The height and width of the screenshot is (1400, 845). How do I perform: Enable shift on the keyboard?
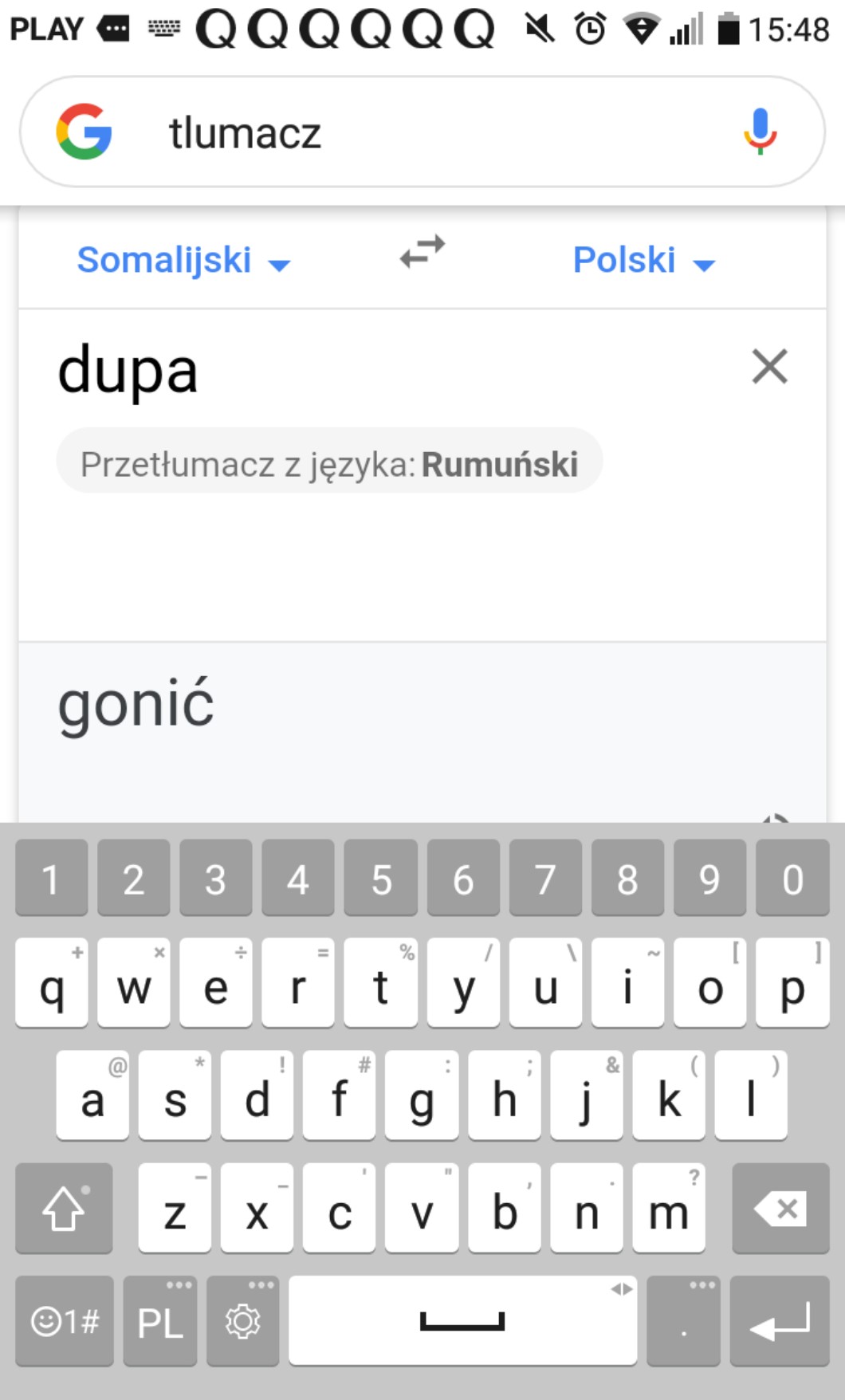click(64, 1209)
